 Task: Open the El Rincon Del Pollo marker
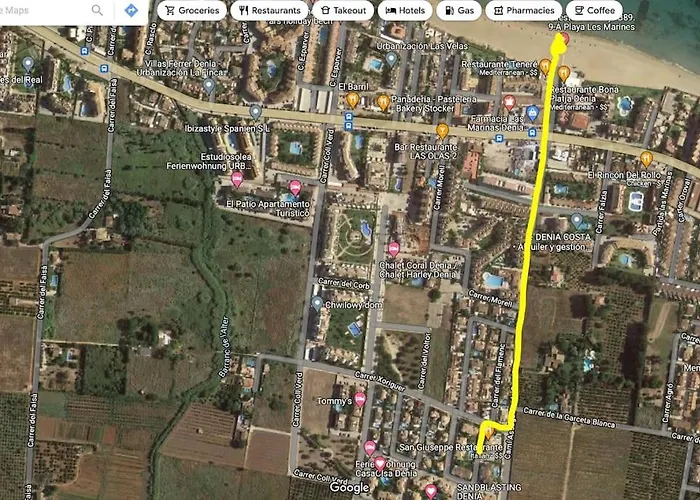(646, 159)
